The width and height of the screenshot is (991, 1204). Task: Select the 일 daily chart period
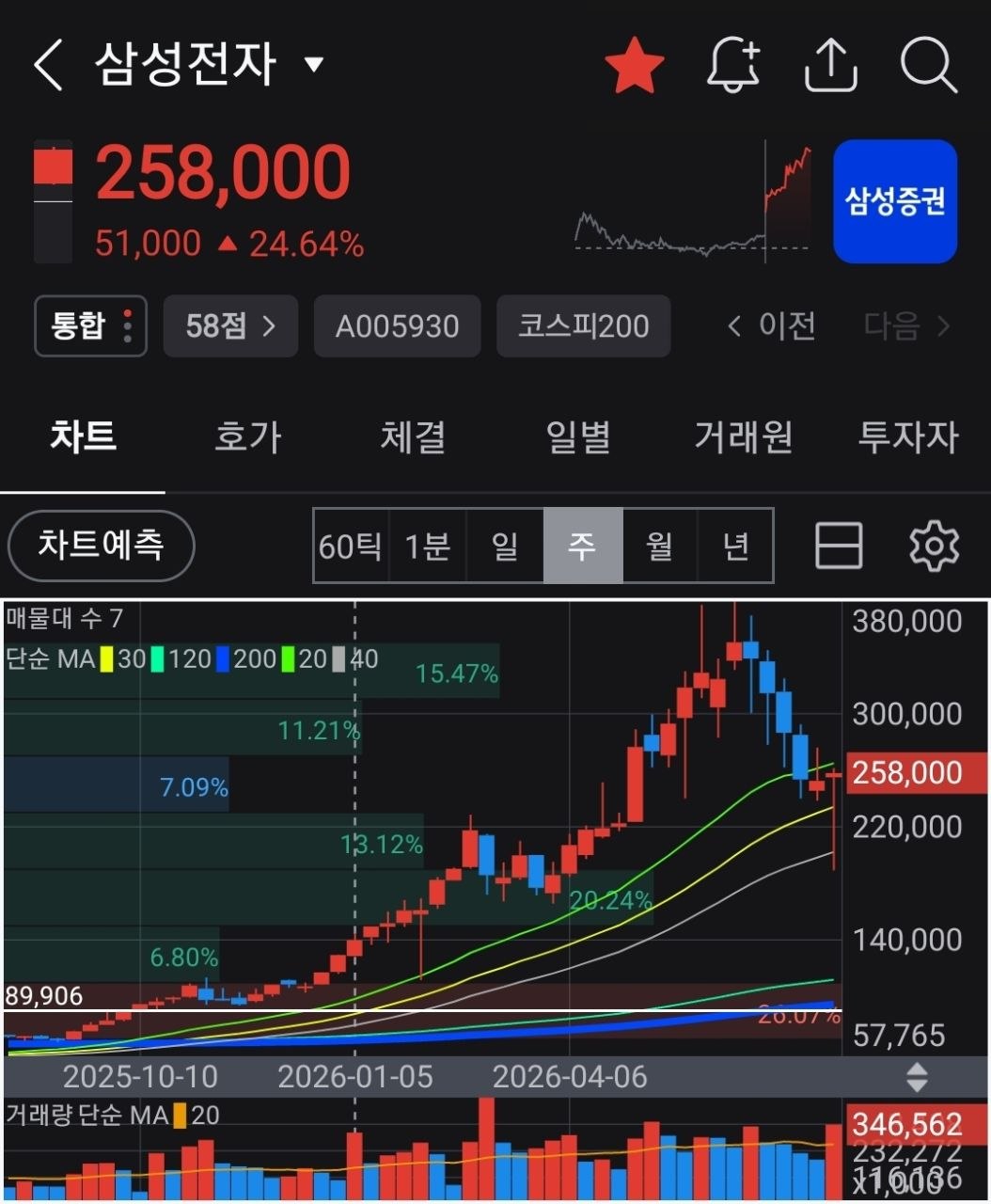tap(505, 546)
